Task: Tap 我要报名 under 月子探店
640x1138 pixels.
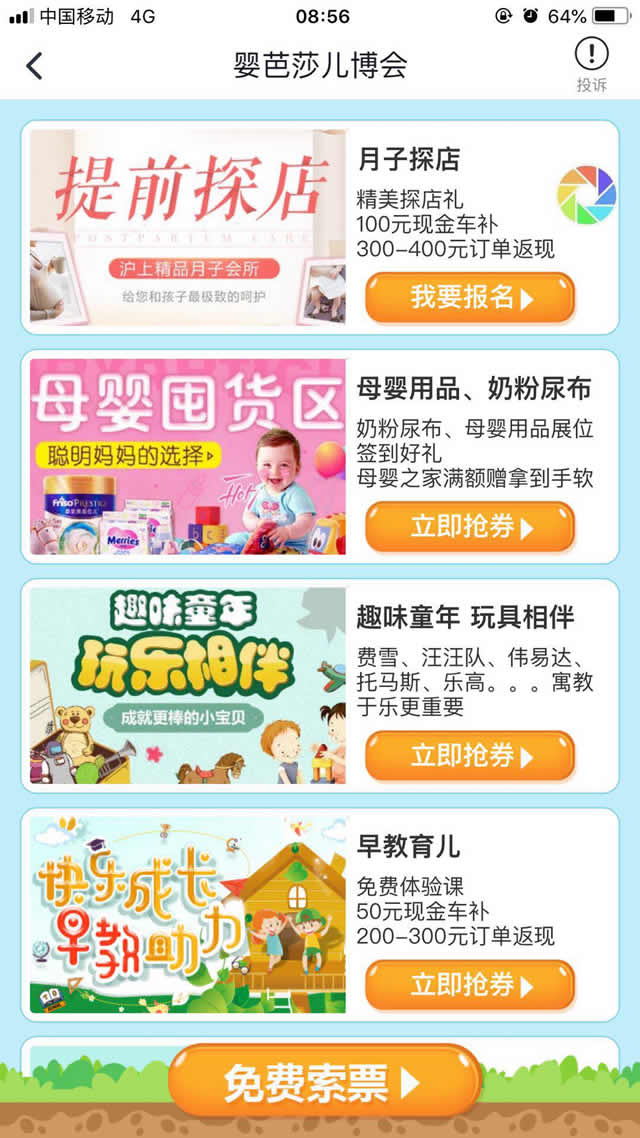Action: [469, 297]
